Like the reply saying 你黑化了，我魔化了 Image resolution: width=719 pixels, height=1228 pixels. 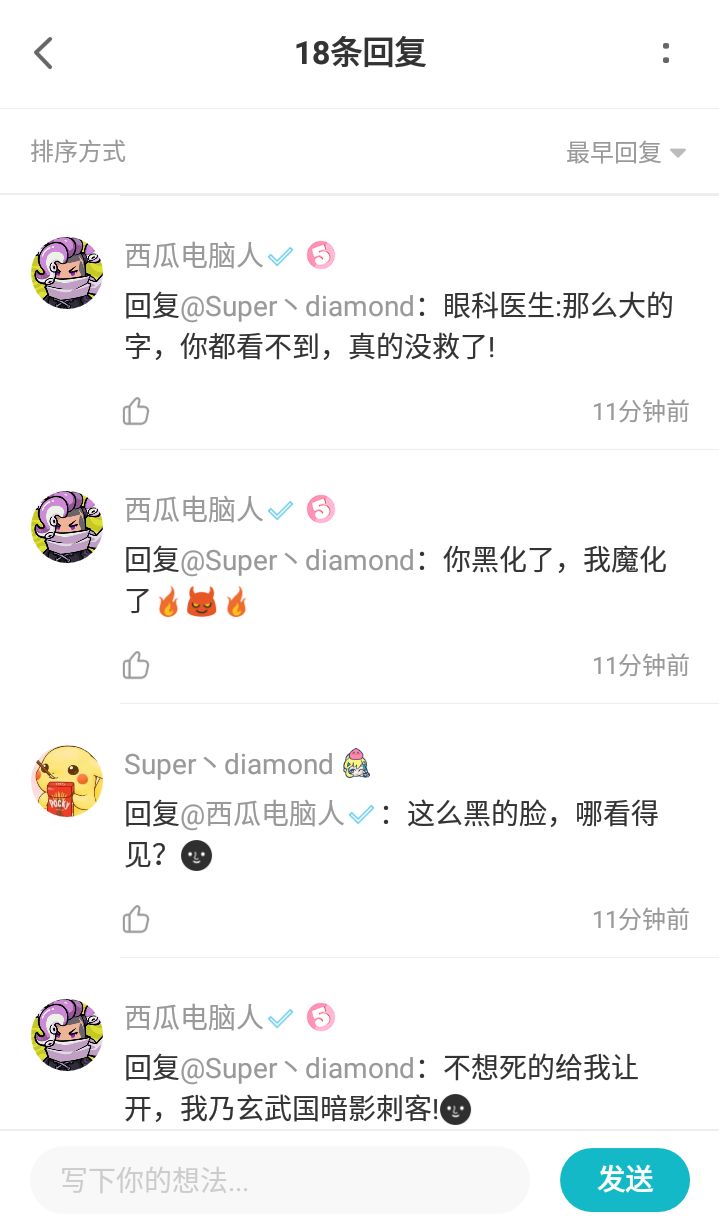(x=136, y=665)
